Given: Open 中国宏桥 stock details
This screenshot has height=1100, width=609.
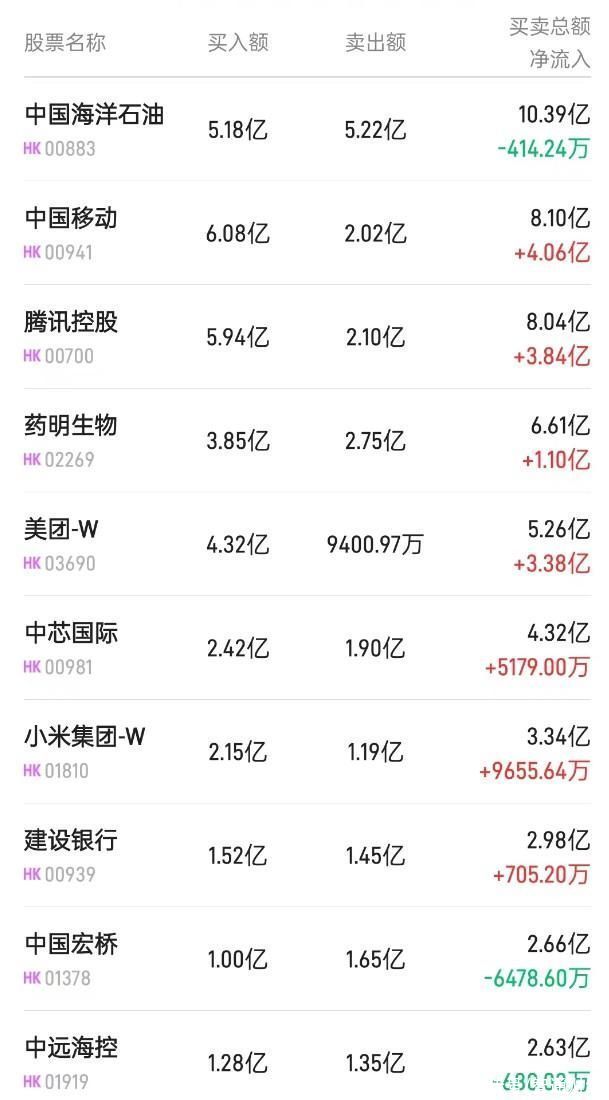Looking at the screenshot, I should tap(307, 959).
